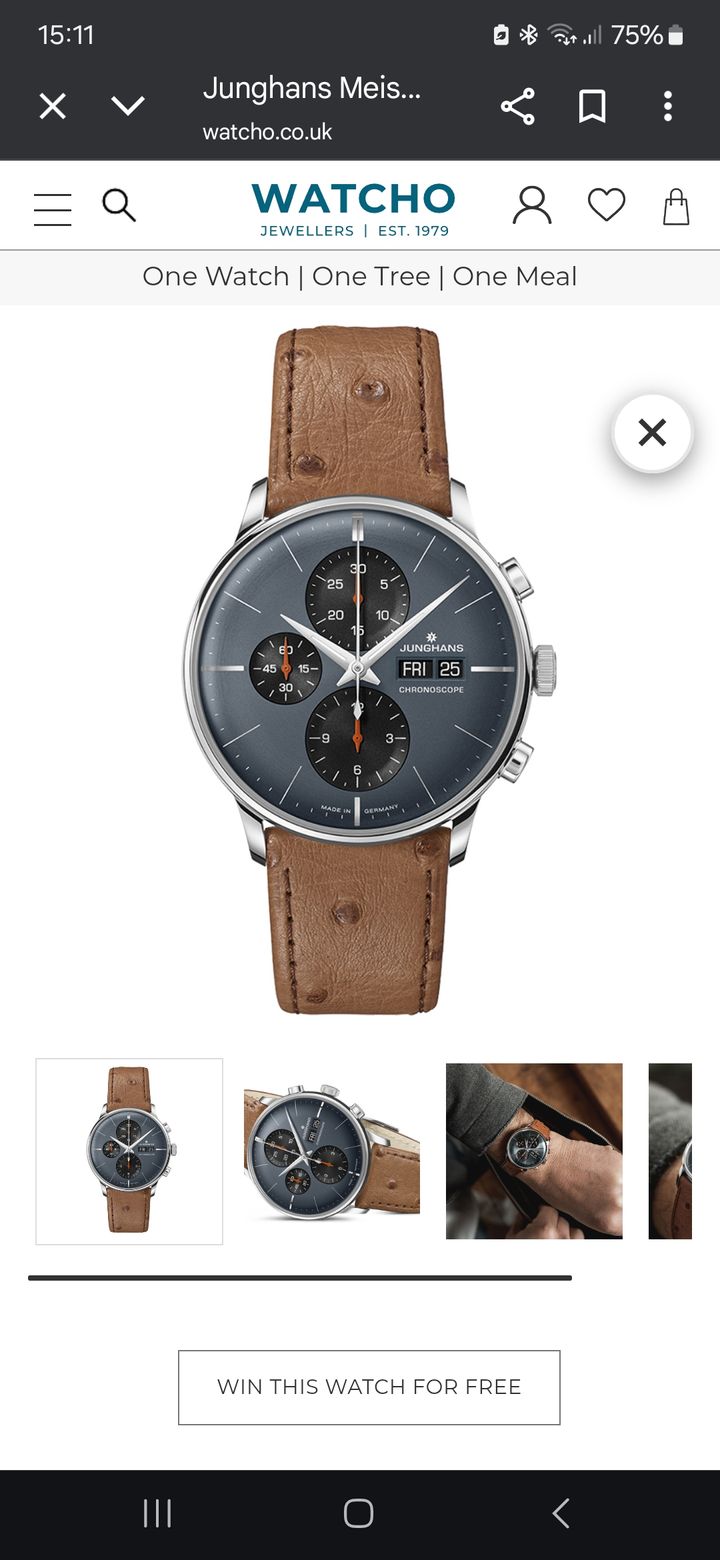Search the Watcho store
This screenshot has height=1560, width=720.
click(118, 206)
